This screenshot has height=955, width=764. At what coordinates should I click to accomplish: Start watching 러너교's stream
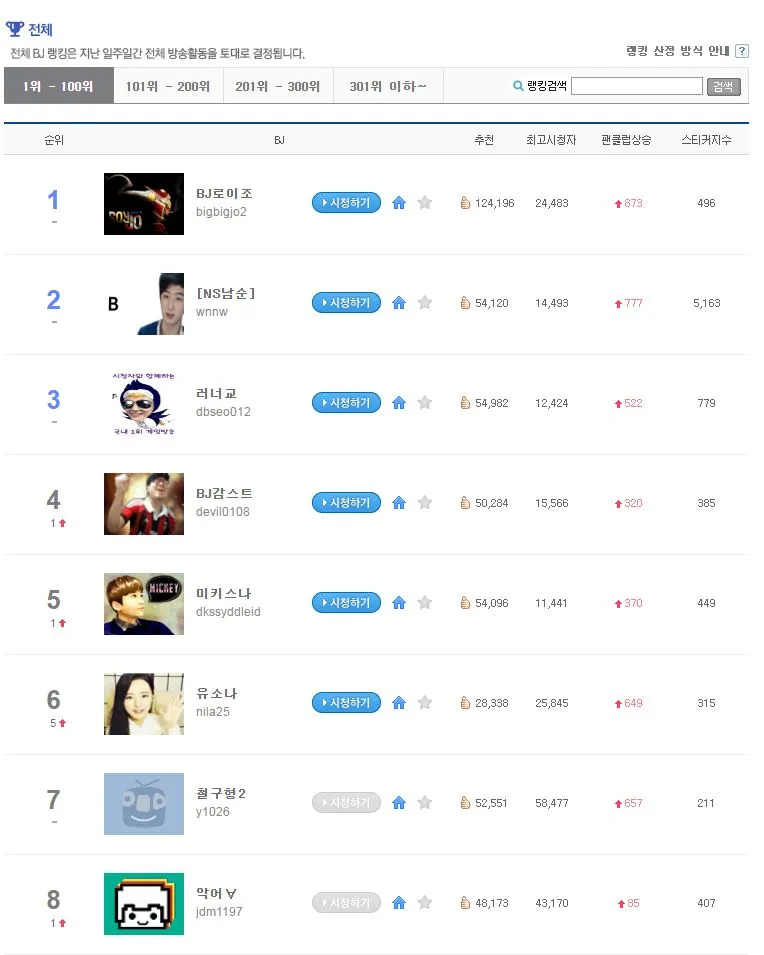(x=346, y=403)
